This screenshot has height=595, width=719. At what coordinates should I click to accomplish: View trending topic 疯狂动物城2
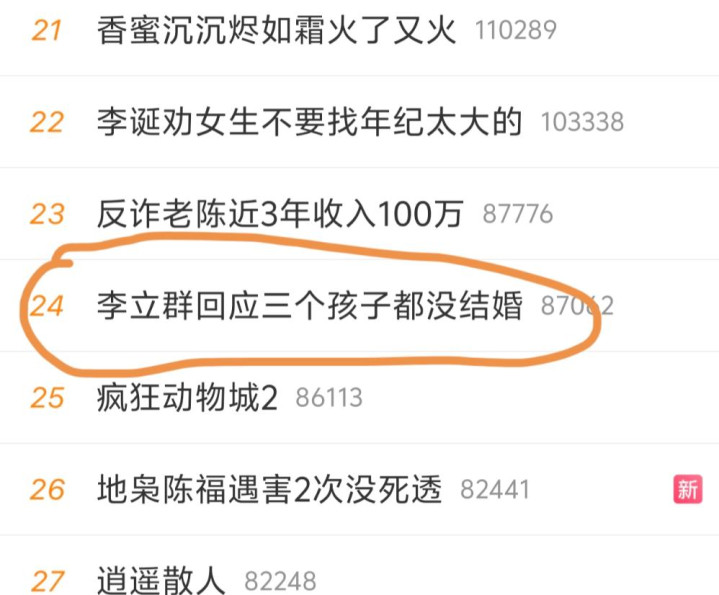coord(187,398)
